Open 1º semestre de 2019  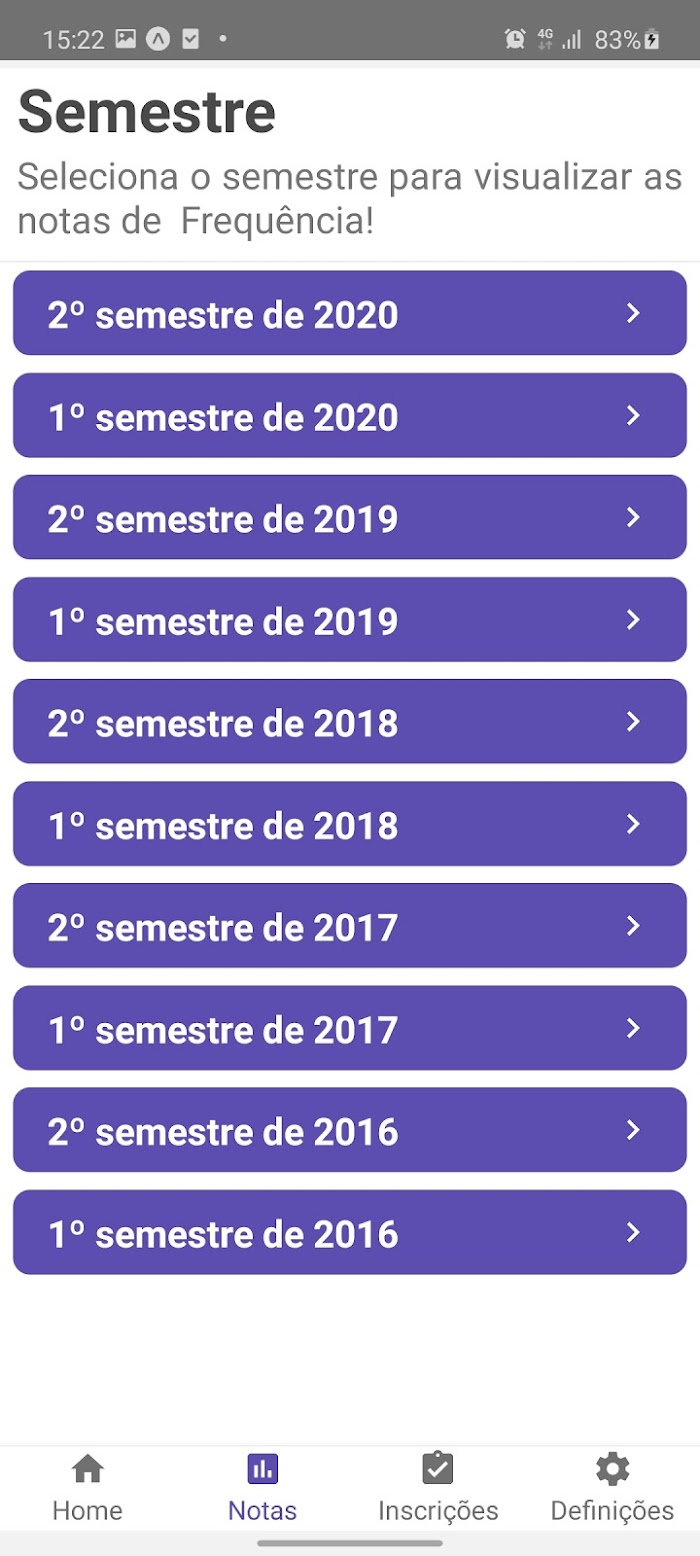(x=350, y=619)
